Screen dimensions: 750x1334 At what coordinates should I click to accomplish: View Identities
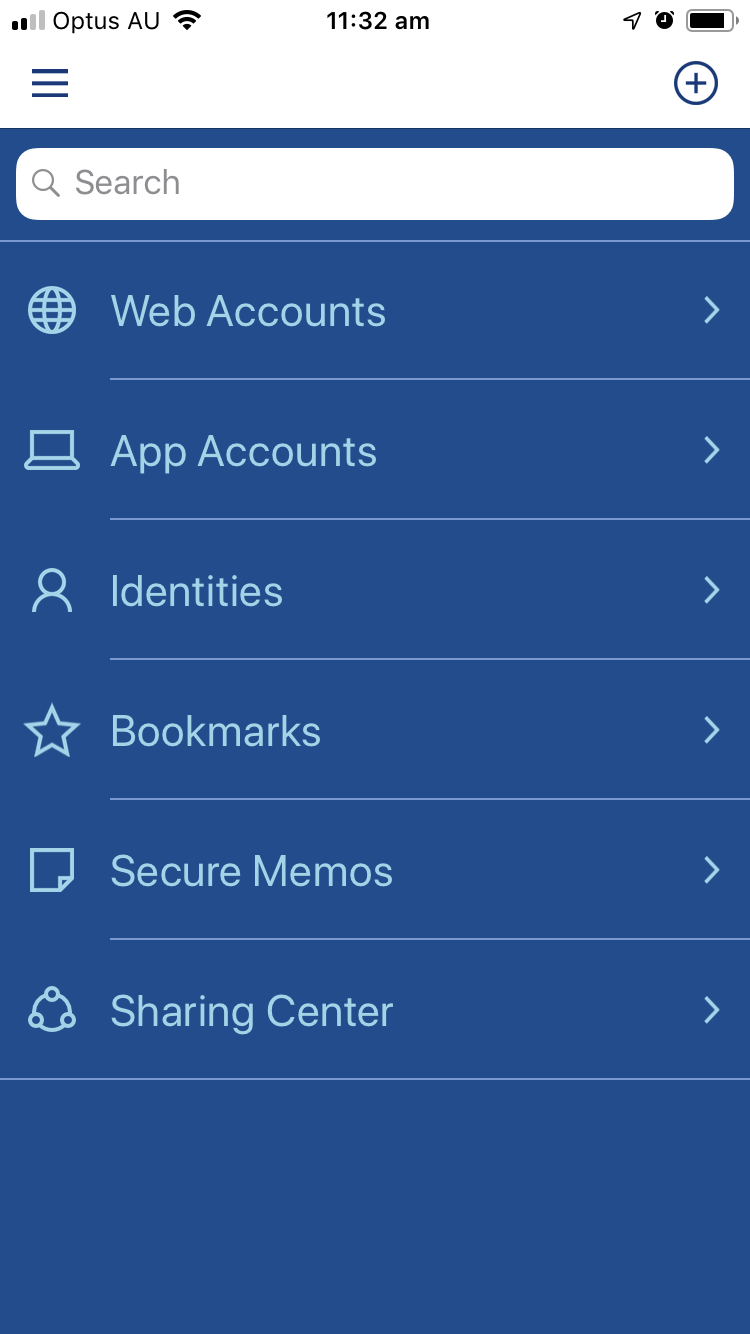coord(375,591)
